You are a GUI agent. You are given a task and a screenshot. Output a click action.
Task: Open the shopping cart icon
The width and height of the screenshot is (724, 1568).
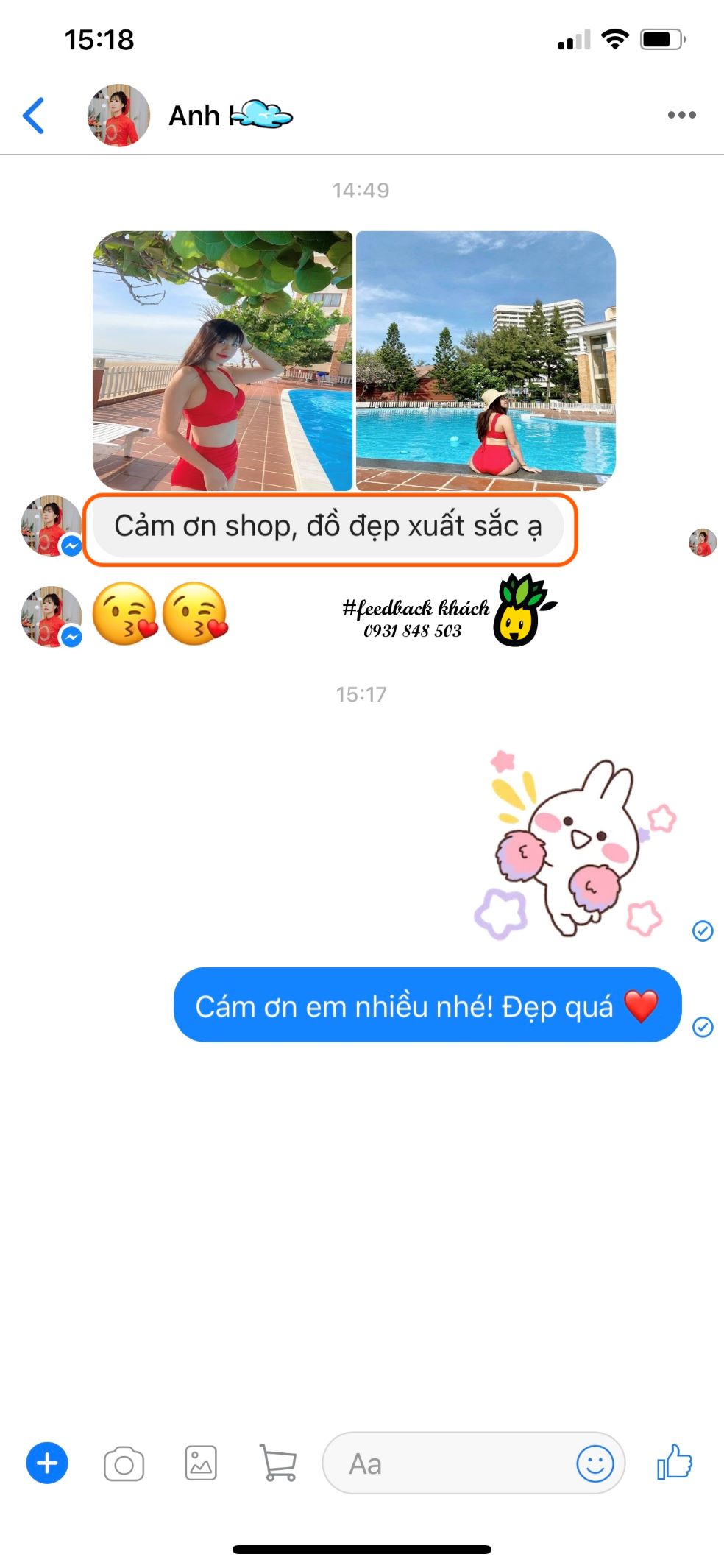[278, 1463]
